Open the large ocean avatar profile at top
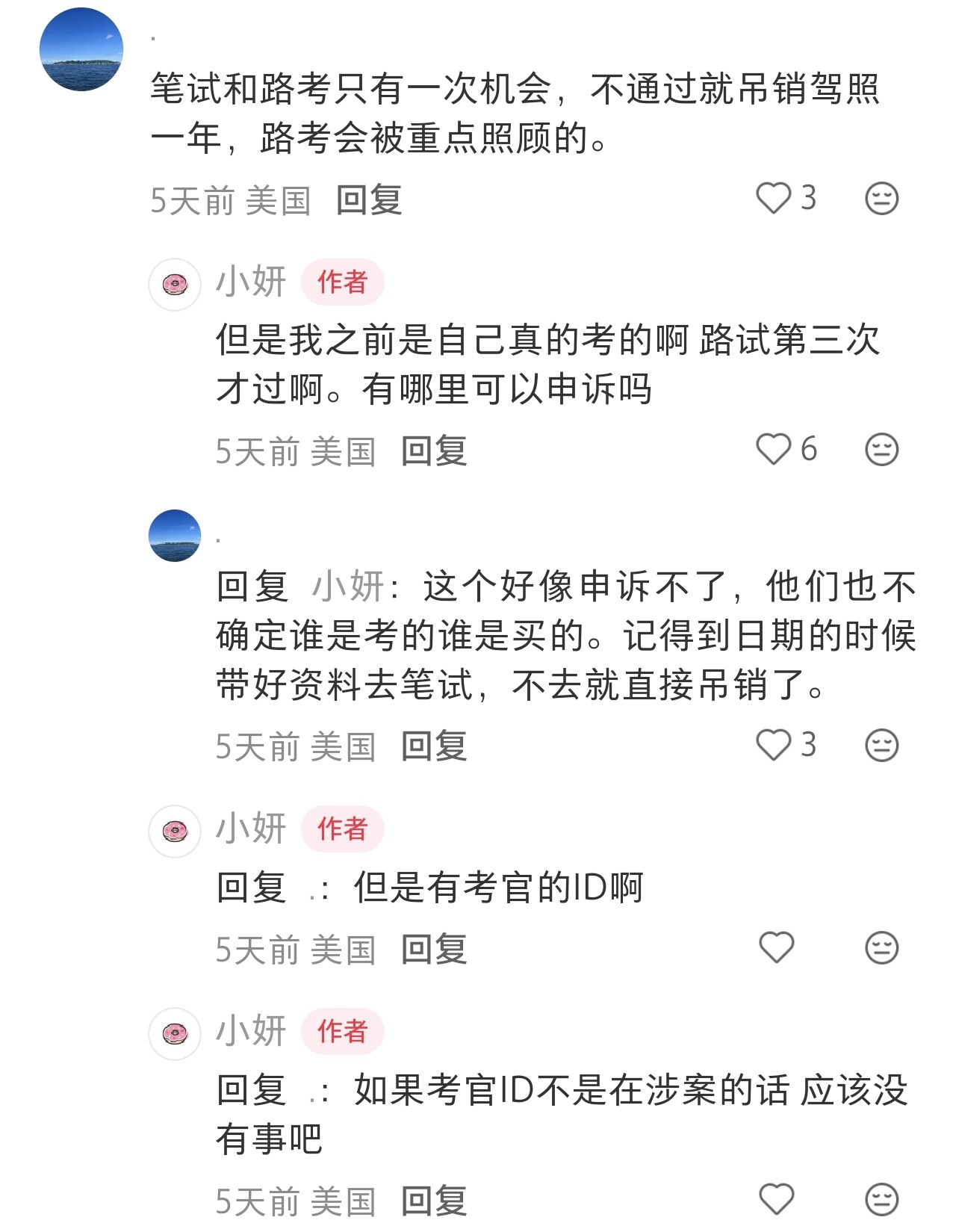The image size is (956, 1232). point(81,49)
